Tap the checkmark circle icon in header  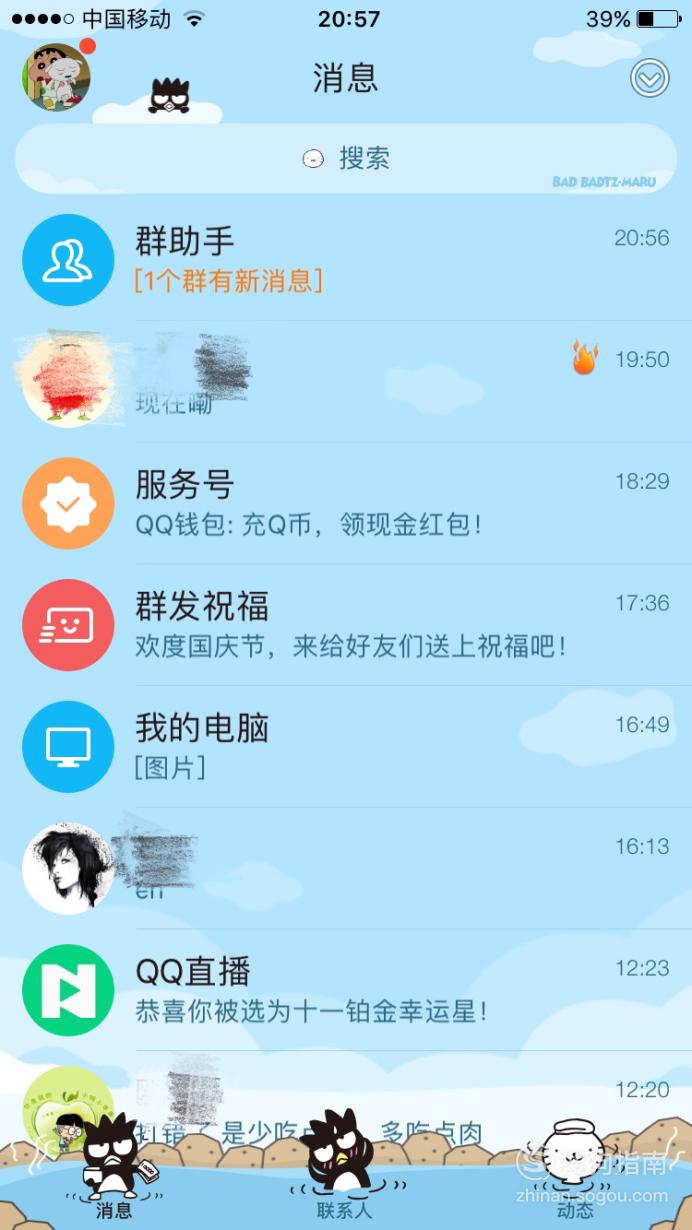pos(650,78)
